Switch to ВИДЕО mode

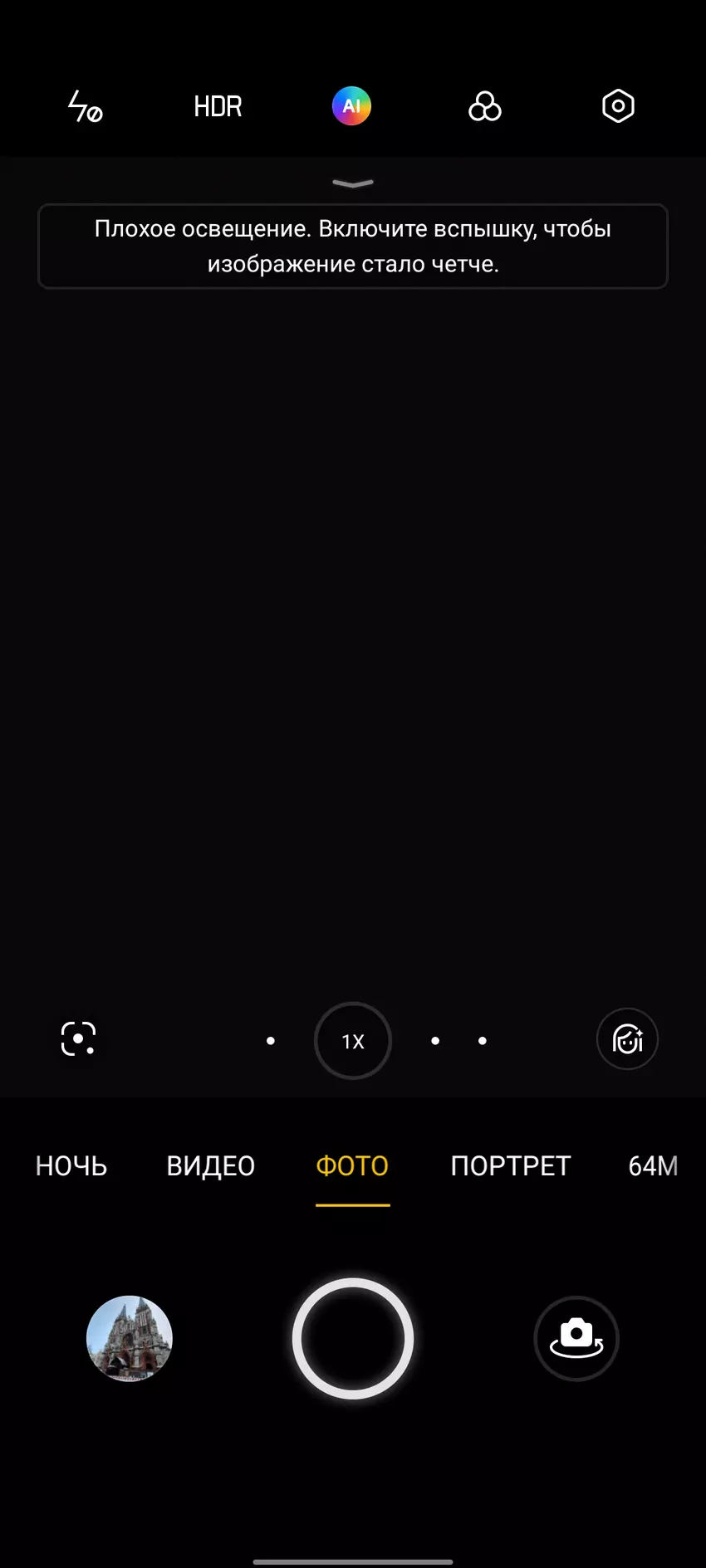coord(211,1166)
